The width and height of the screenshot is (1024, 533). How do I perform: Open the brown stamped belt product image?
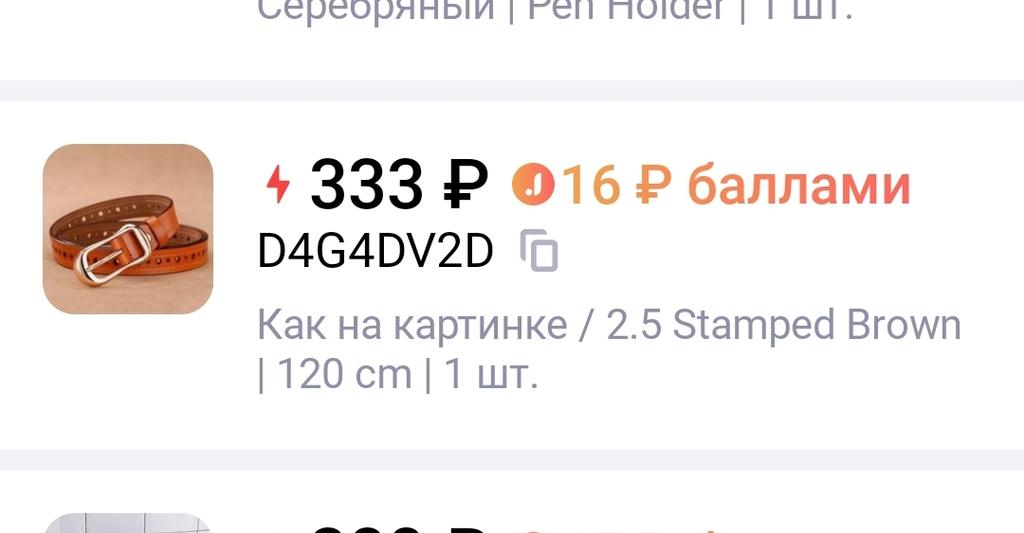128,229
